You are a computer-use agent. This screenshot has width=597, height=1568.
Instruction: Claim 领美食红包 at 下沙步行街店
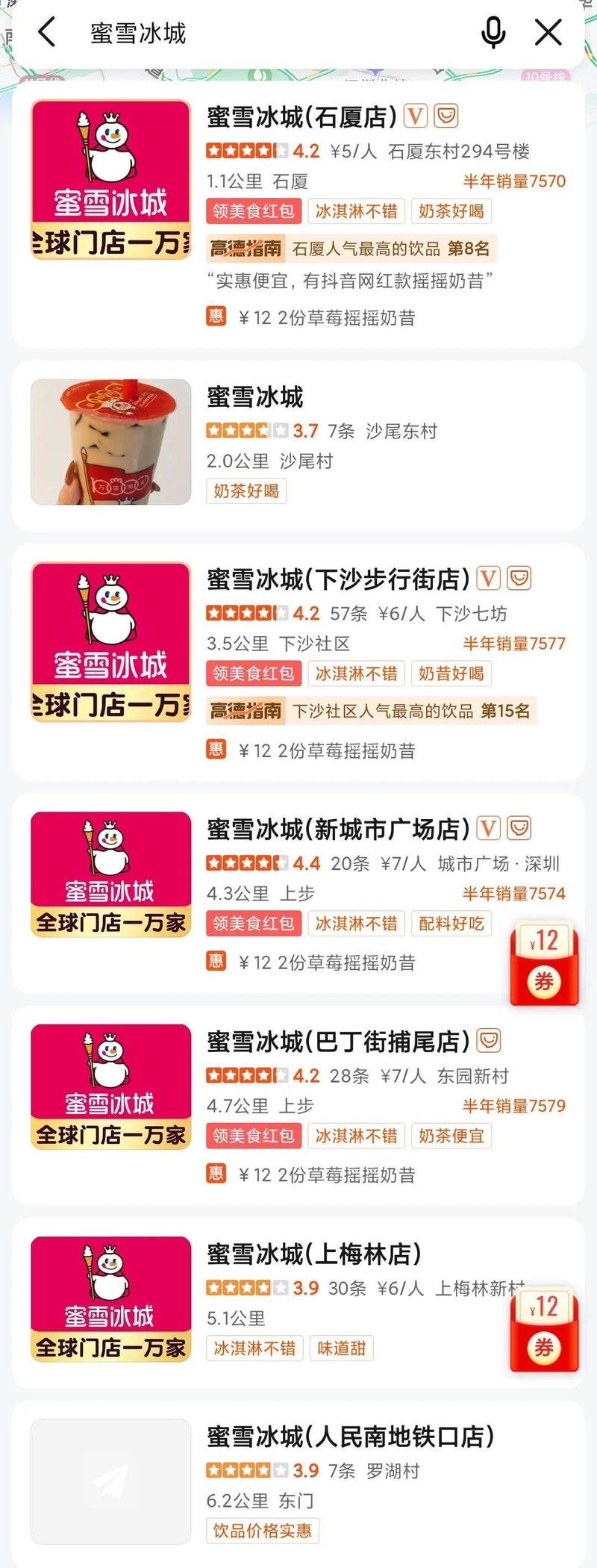[254, 673]
